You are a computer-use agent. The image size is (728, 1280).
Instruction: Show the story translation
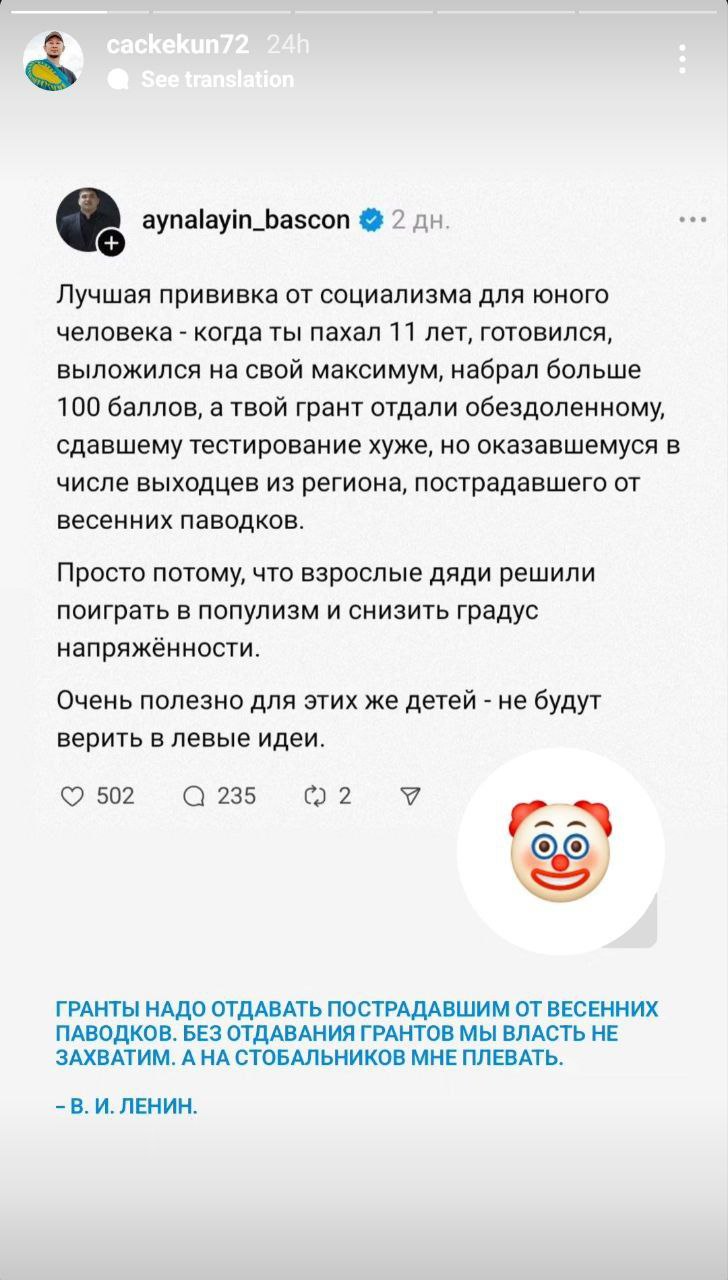217,79
